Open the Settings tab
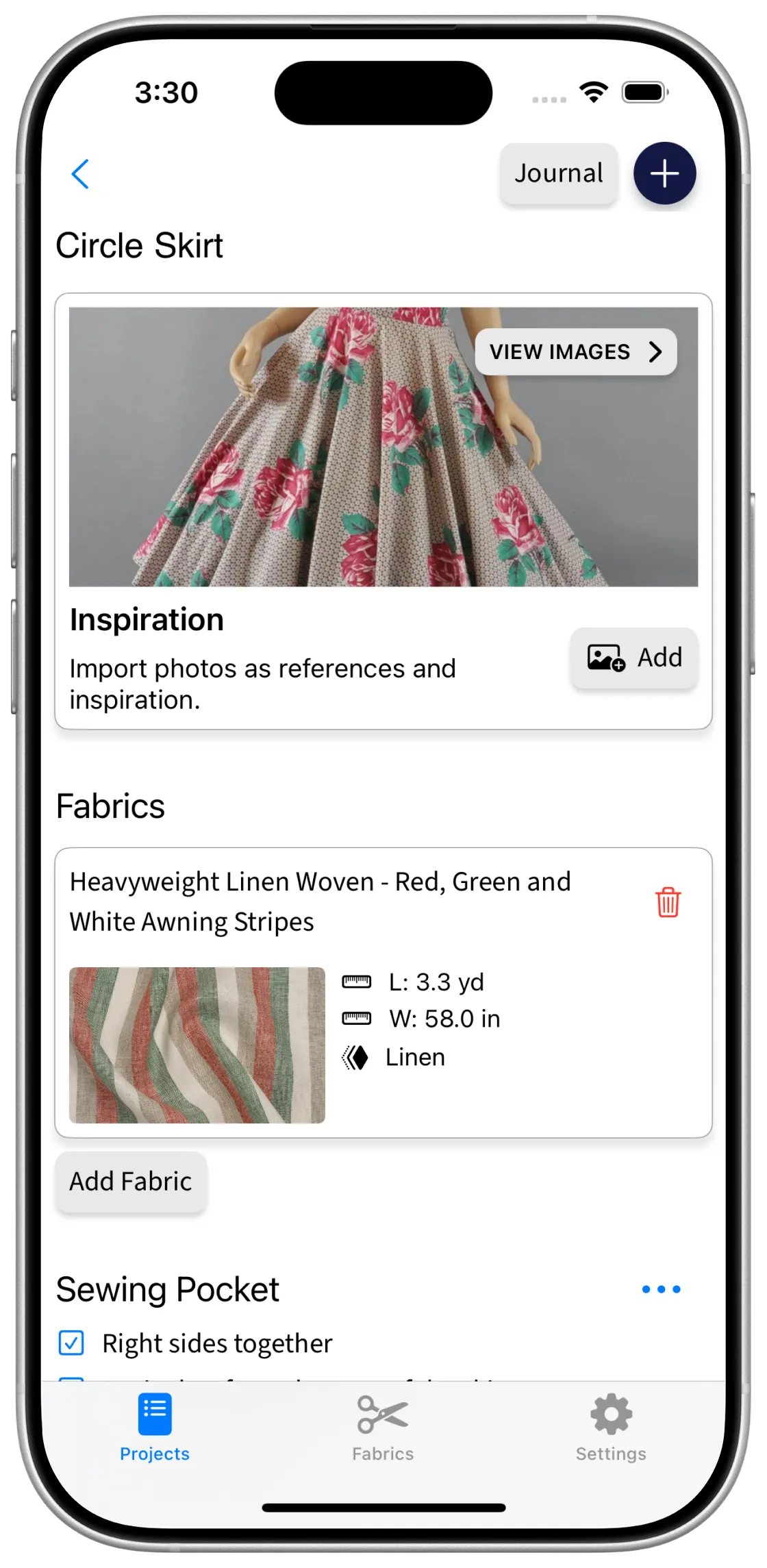Screen dimensions: 767x1568 tap(611, 1426)
